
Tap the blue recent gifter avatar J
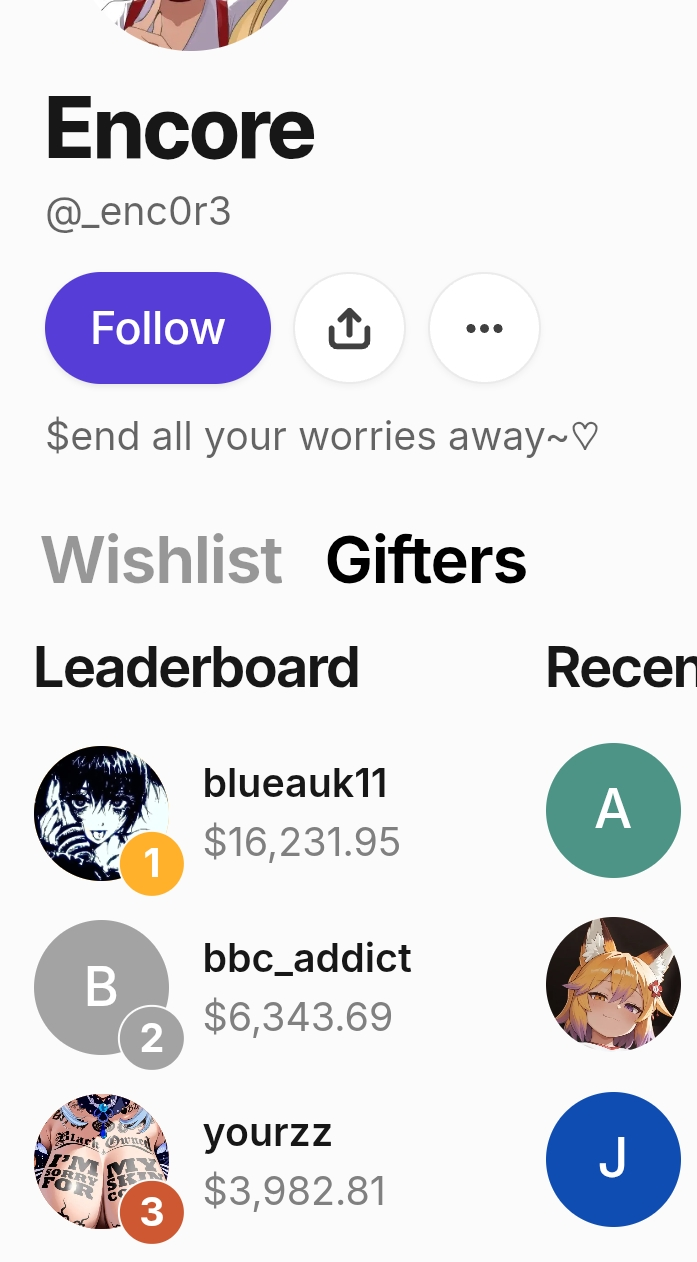tap(613, 1159)
